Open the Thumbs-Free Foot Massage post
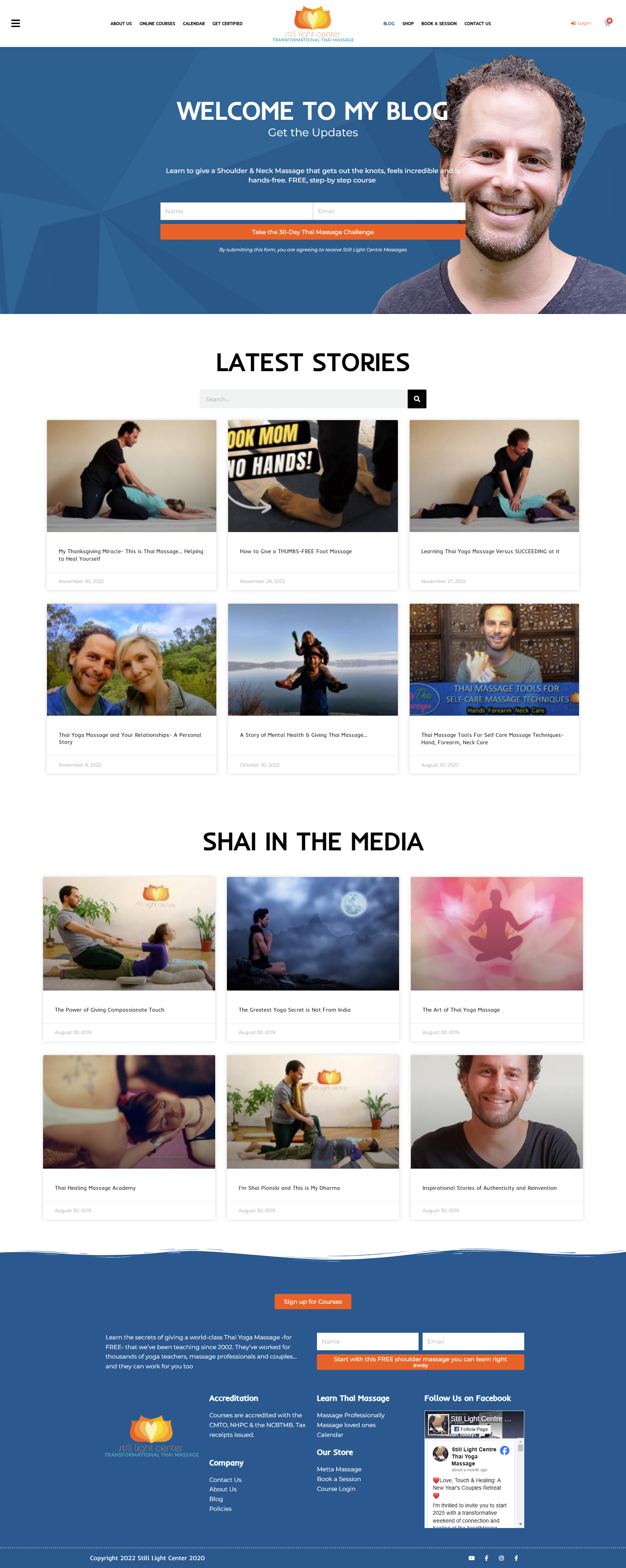The image size is (626, 1568). [x=296, y=552]
